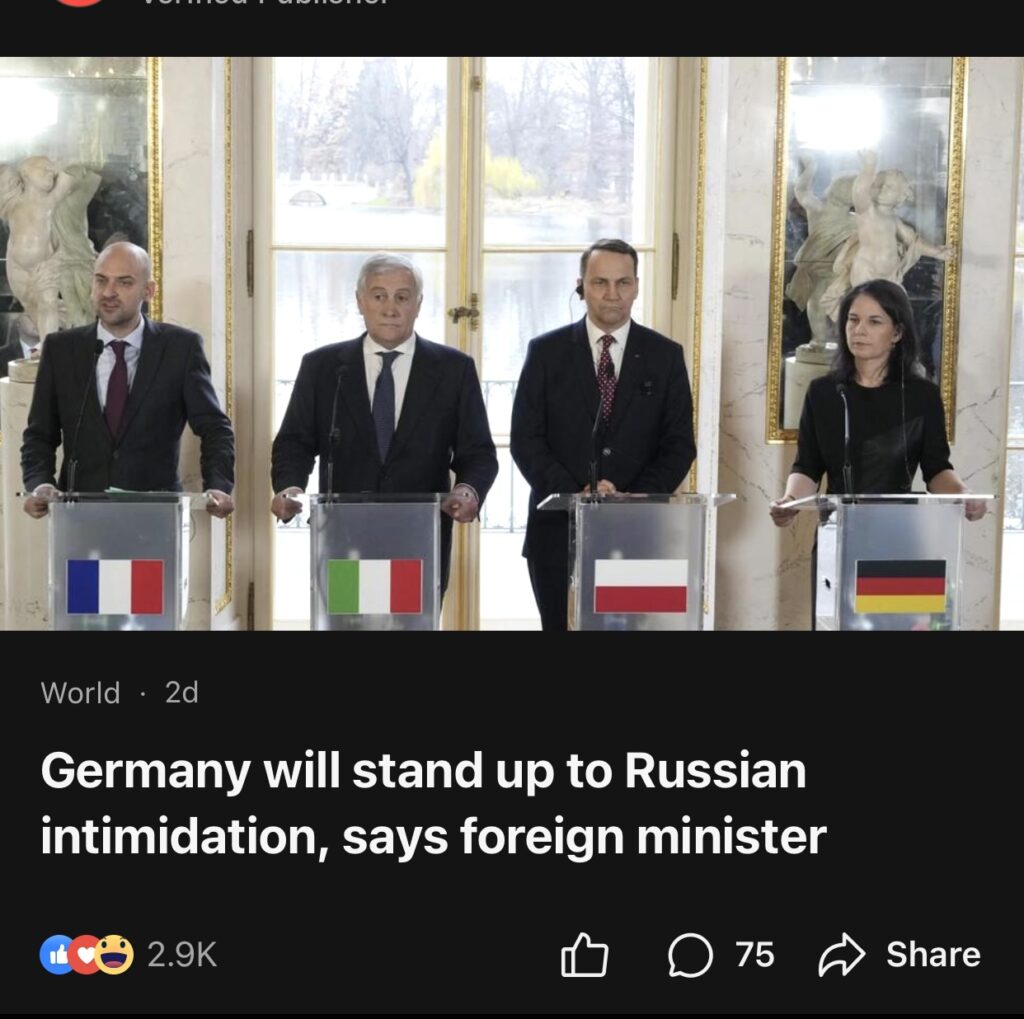Like this news post

tap(584, 955)
